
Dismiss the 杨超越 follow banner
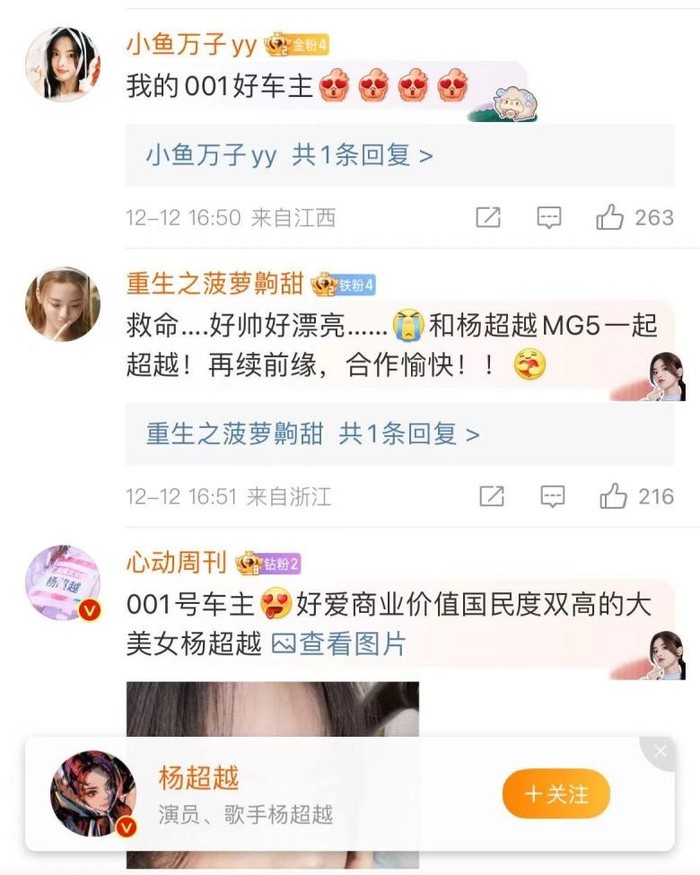(x=660, y=750)
